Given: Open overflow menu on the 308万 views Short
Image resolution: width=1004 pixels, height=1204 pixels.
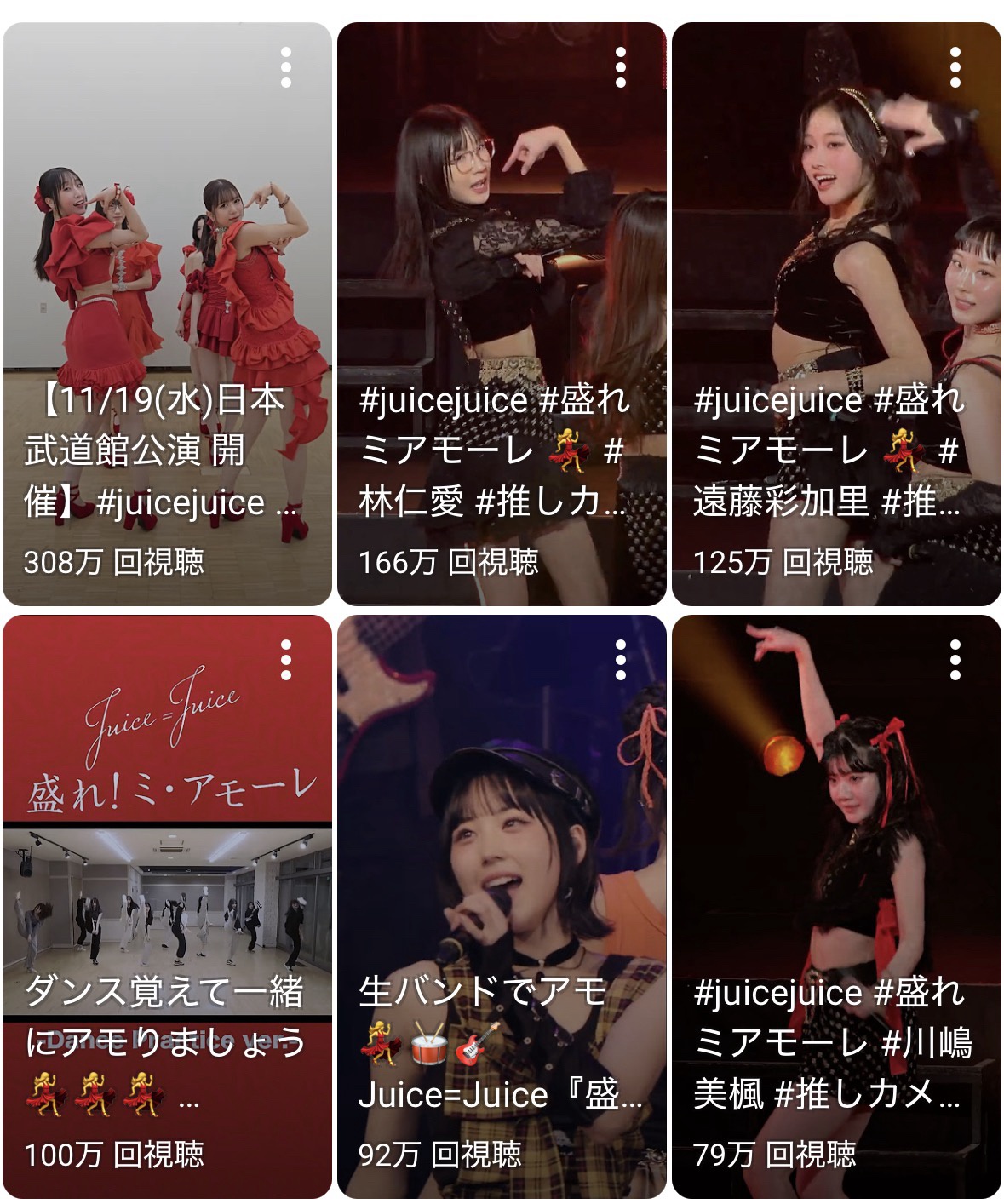Looking at the screenshot, I should pyautogui.click(x=286, y=67).
